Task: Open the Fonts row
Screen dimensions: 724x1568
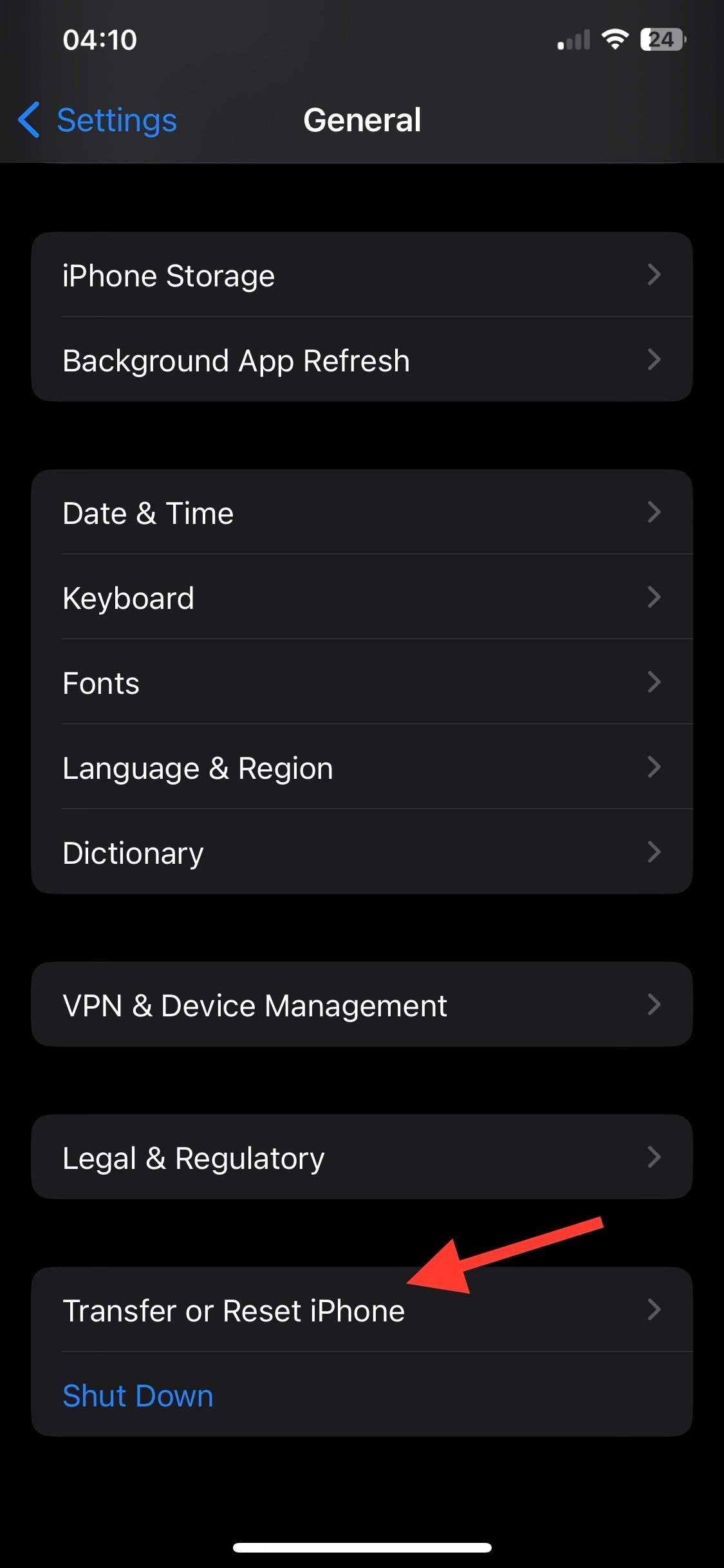Action: [362, 682]
